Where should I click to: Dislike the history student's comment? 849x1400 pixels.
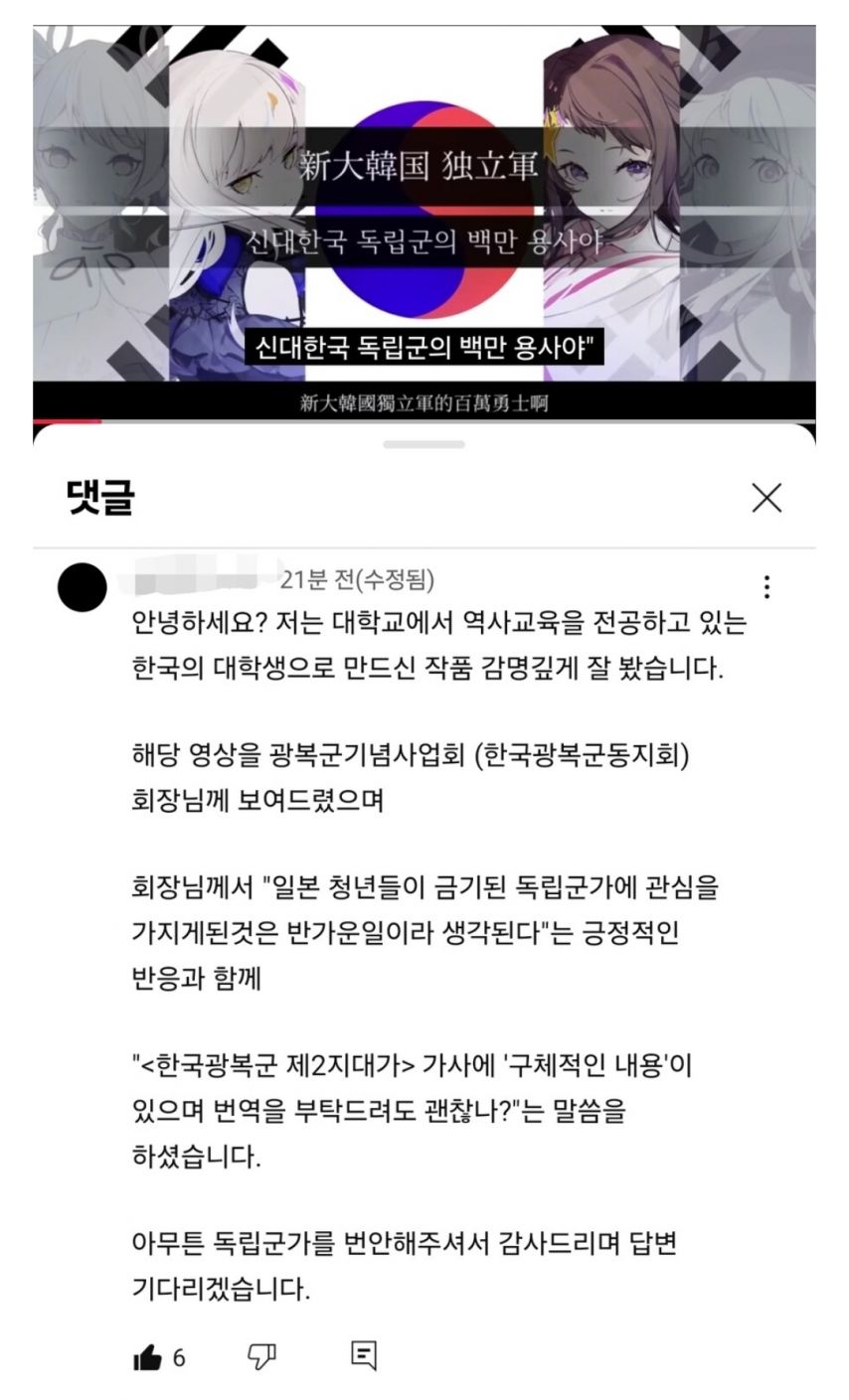pos(260,1356)
